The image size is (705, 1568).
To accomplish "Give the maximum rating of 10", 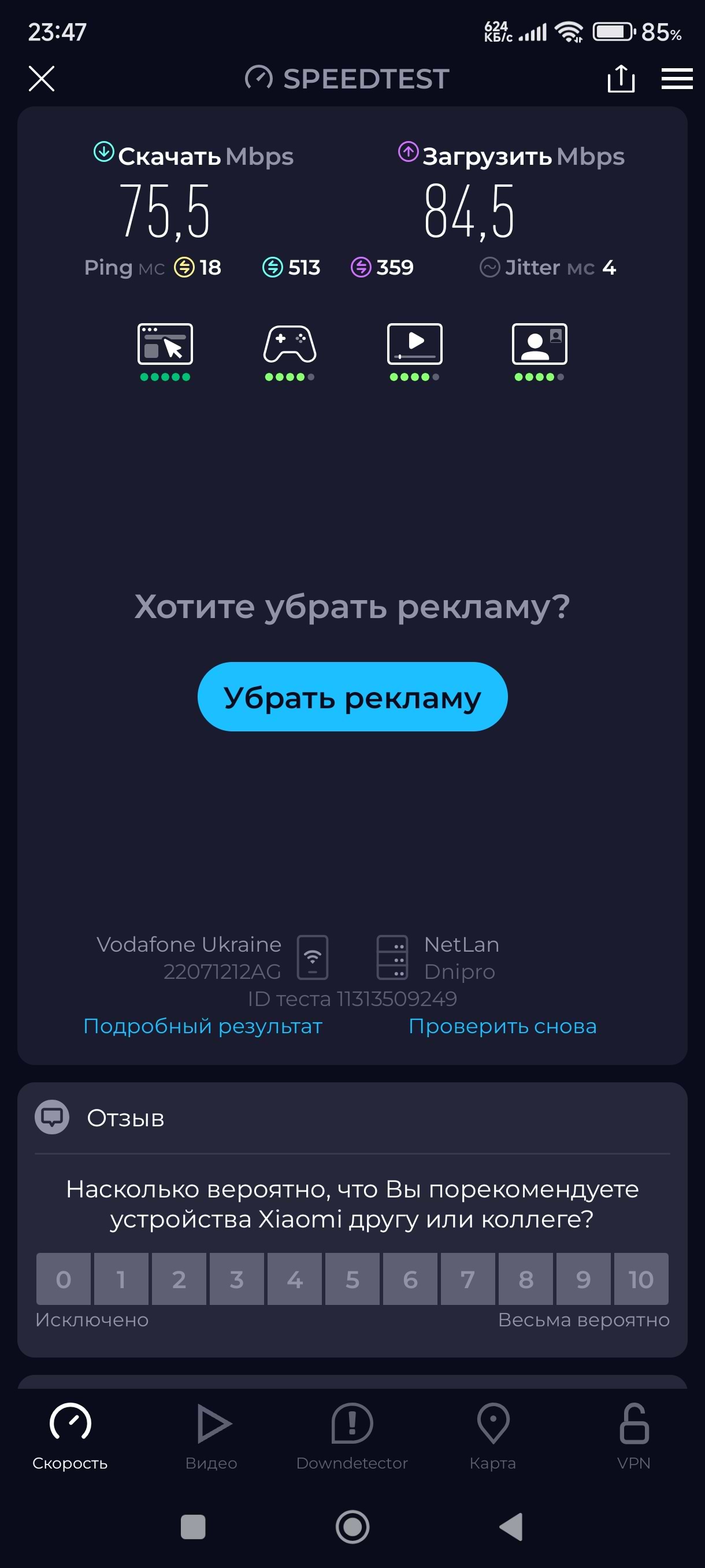I will click(x=640, y=1279).
